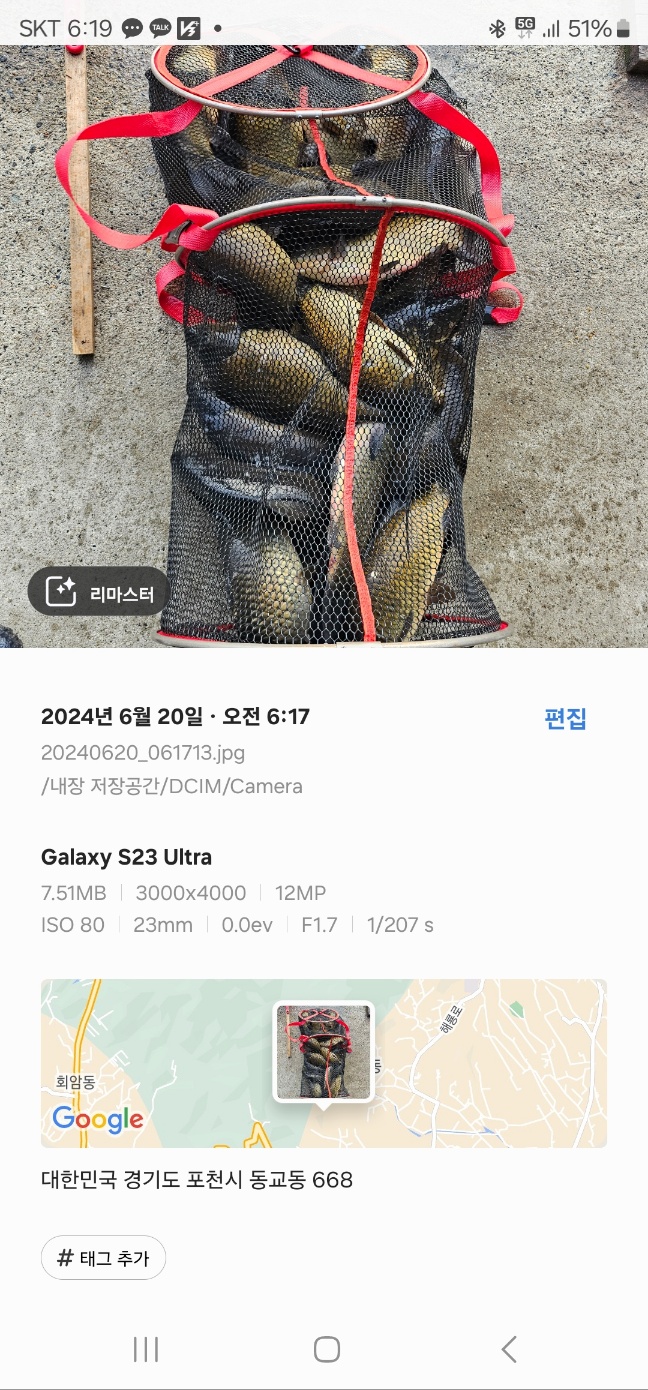Add a tag with 태그 추가
The image size is (648, 1390).
[x=103, y=1258]
